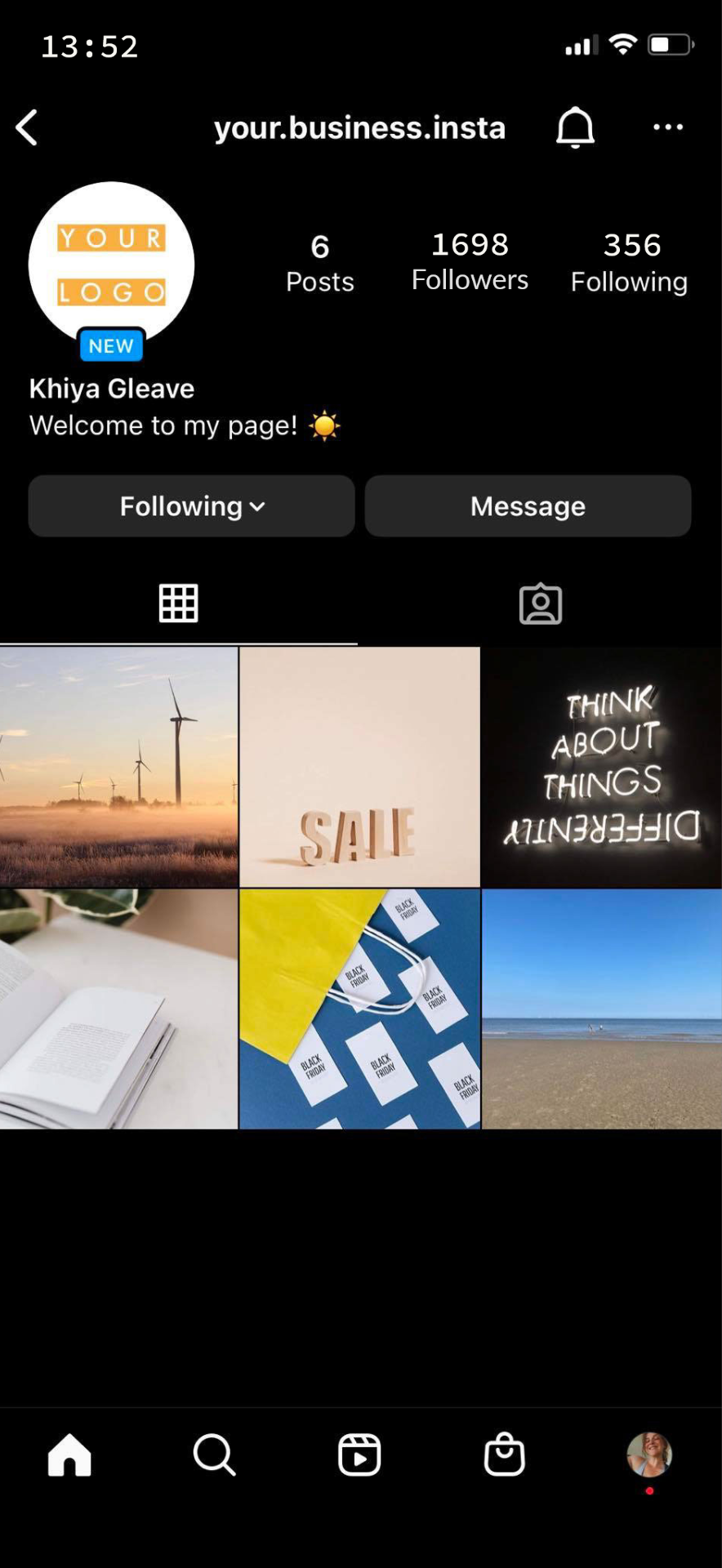Screen dimensions: 722x1568
Task: Switch to the grid posts tab
Action: pos(178,604)
